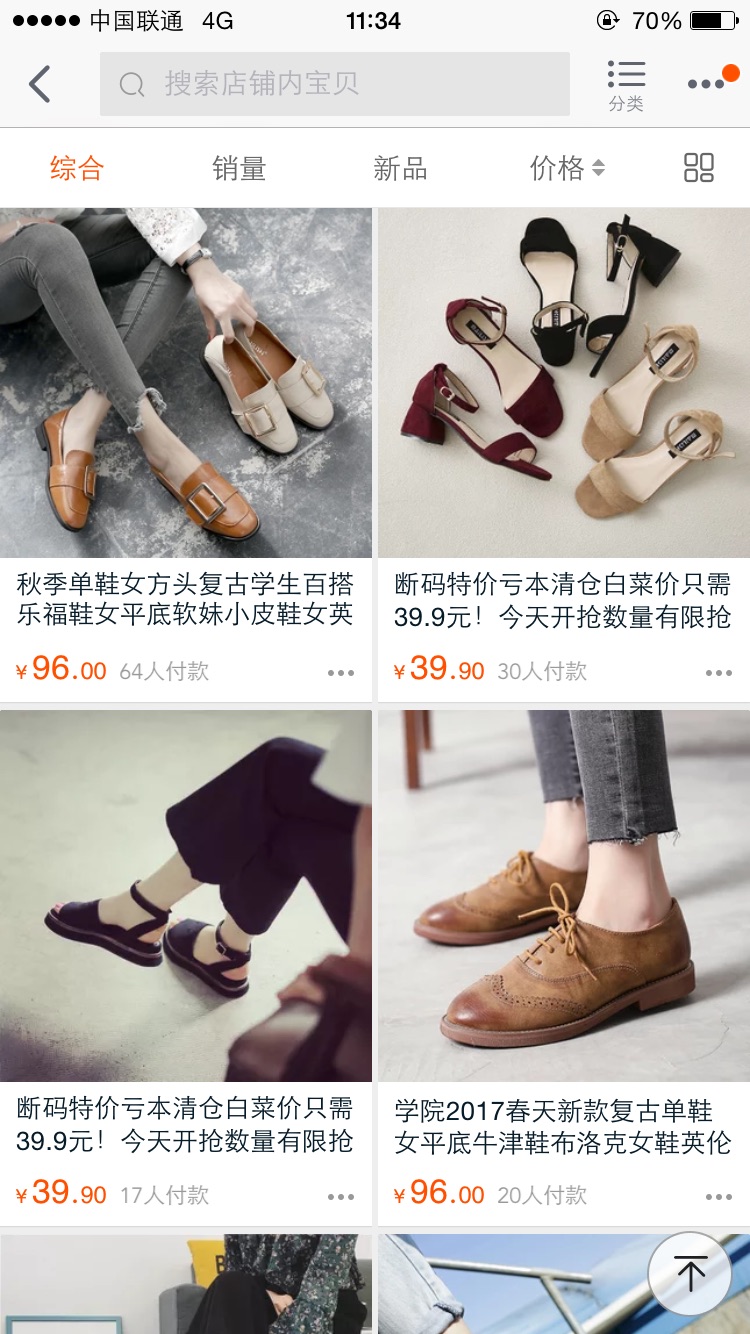Open the 分类 category list
Screen dimensions: 750x1334
626,84
